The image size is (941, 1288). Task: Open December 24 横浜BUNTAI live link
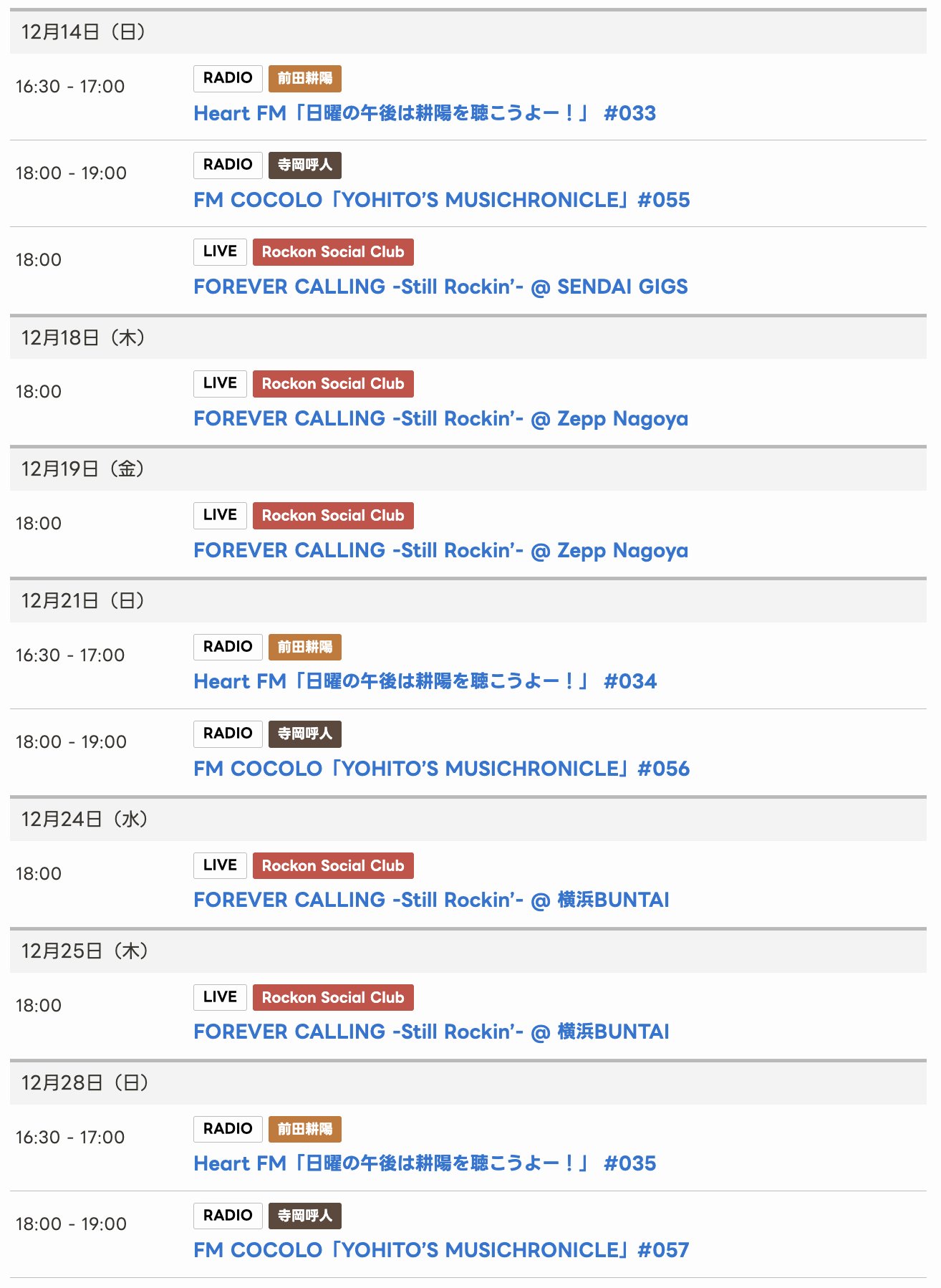pos(431,900)
